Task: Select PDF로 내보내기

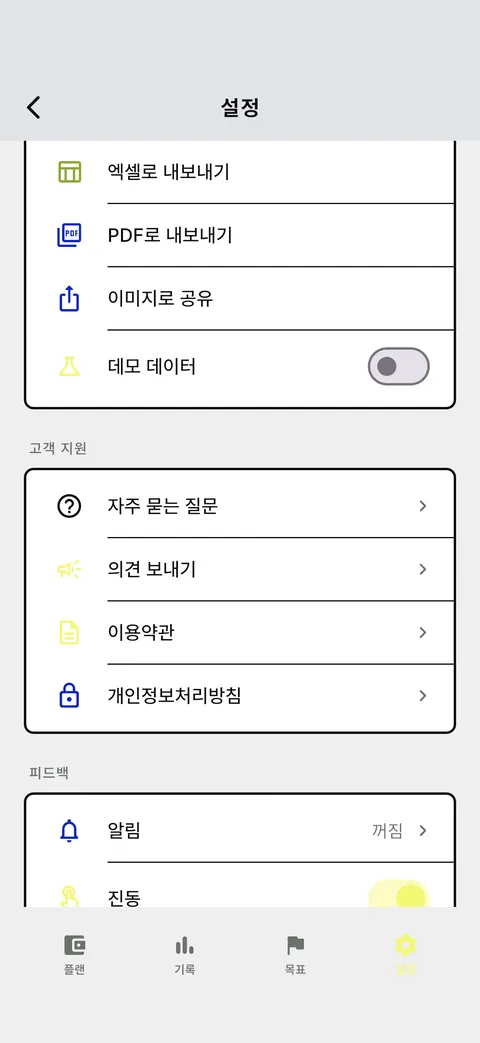Action: [240, 235]
